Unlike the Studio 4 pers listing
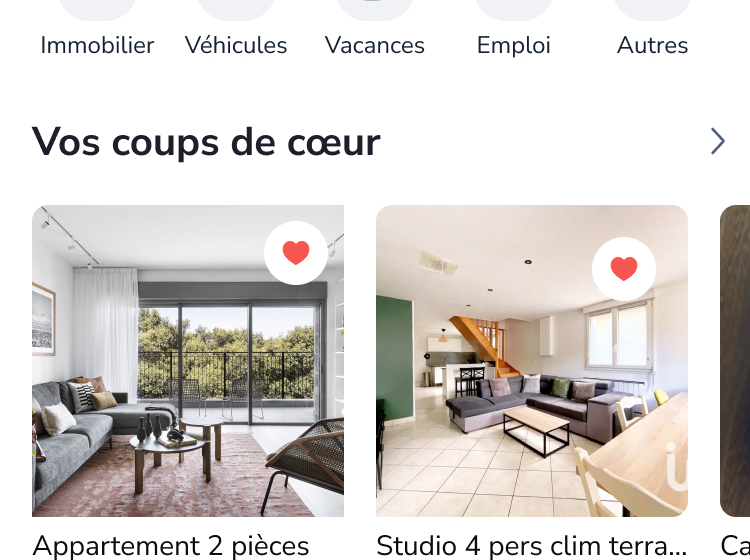 pyautogui.click(x=624, y=269)
